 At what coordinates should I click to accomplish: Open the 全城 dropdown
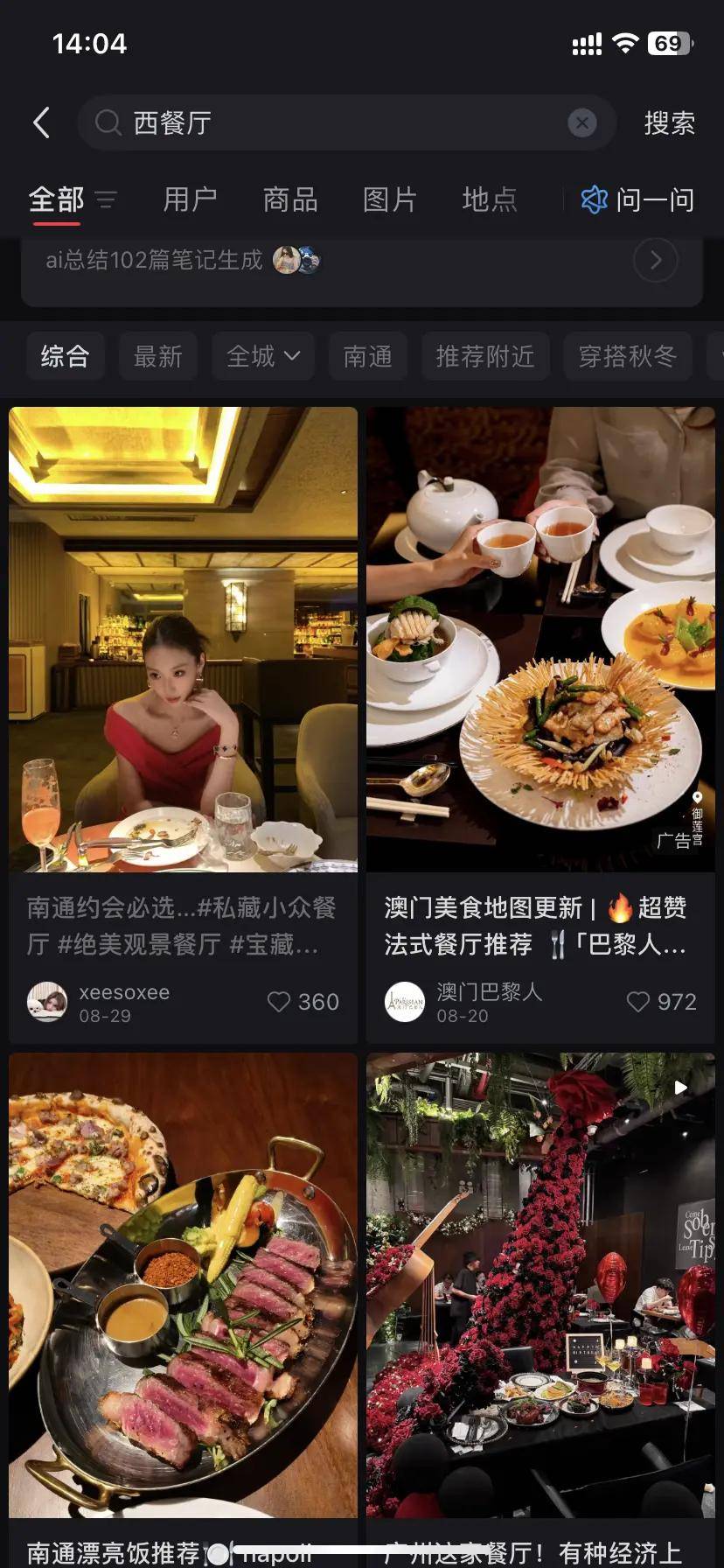262,356
